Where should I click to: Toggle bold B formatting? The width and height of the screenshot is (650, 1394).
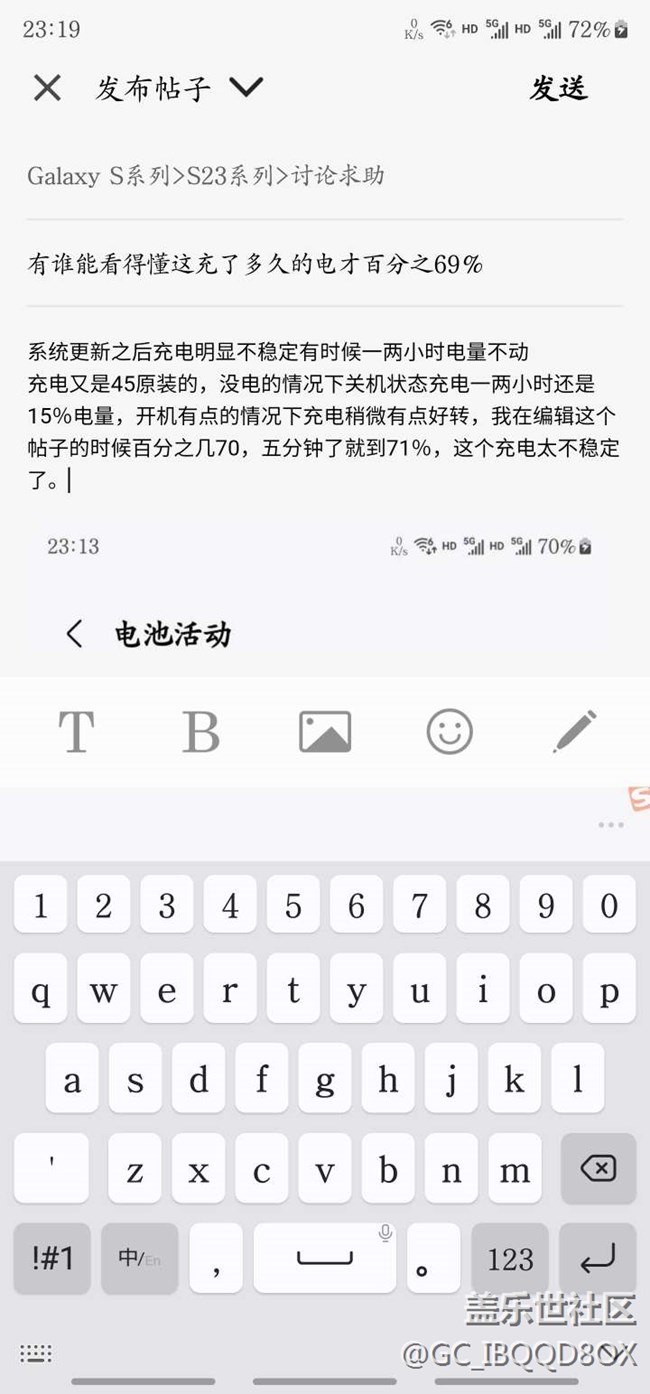201,732
